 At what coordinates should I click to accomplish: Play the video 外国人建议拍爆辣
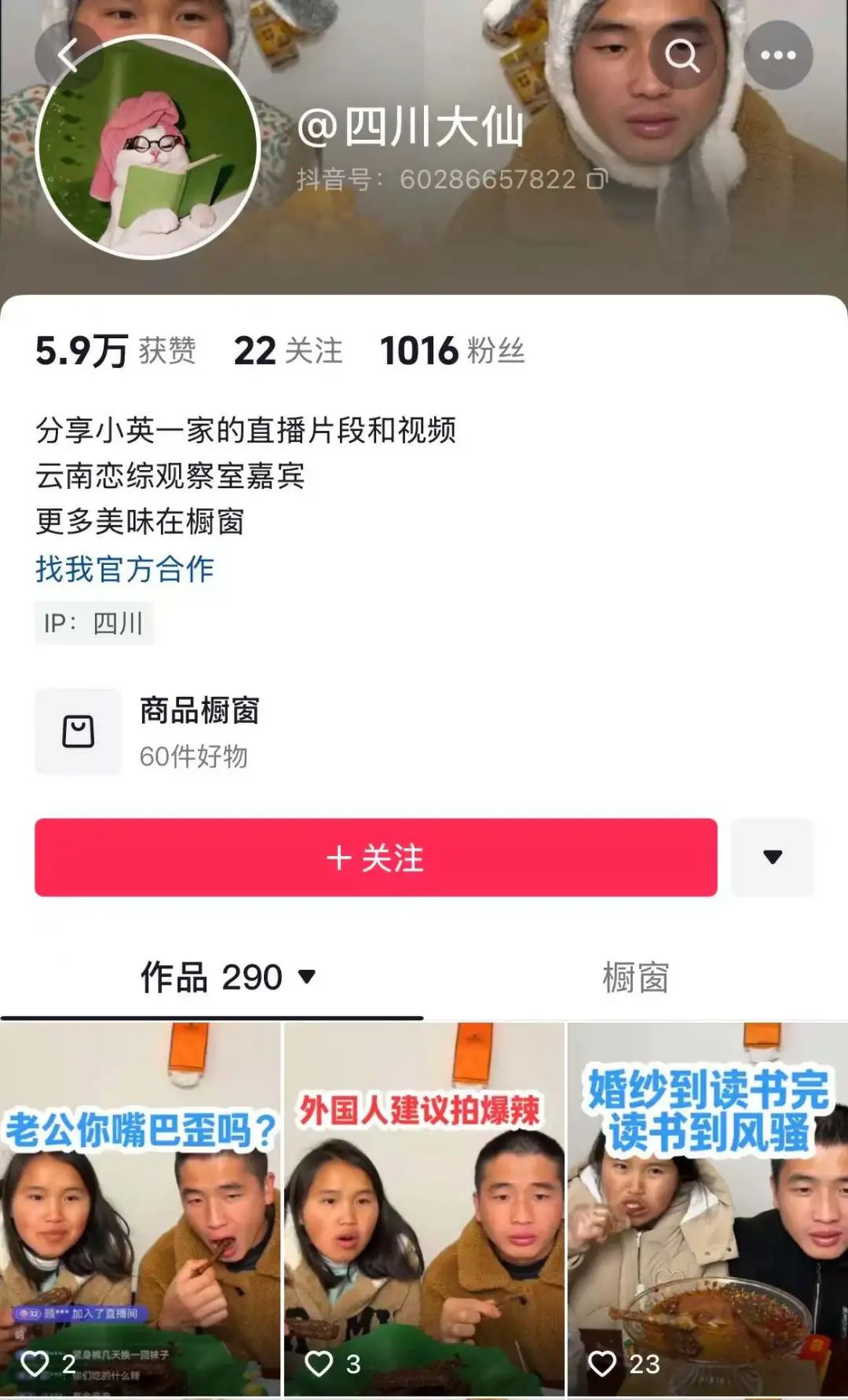click(423, 1209)
